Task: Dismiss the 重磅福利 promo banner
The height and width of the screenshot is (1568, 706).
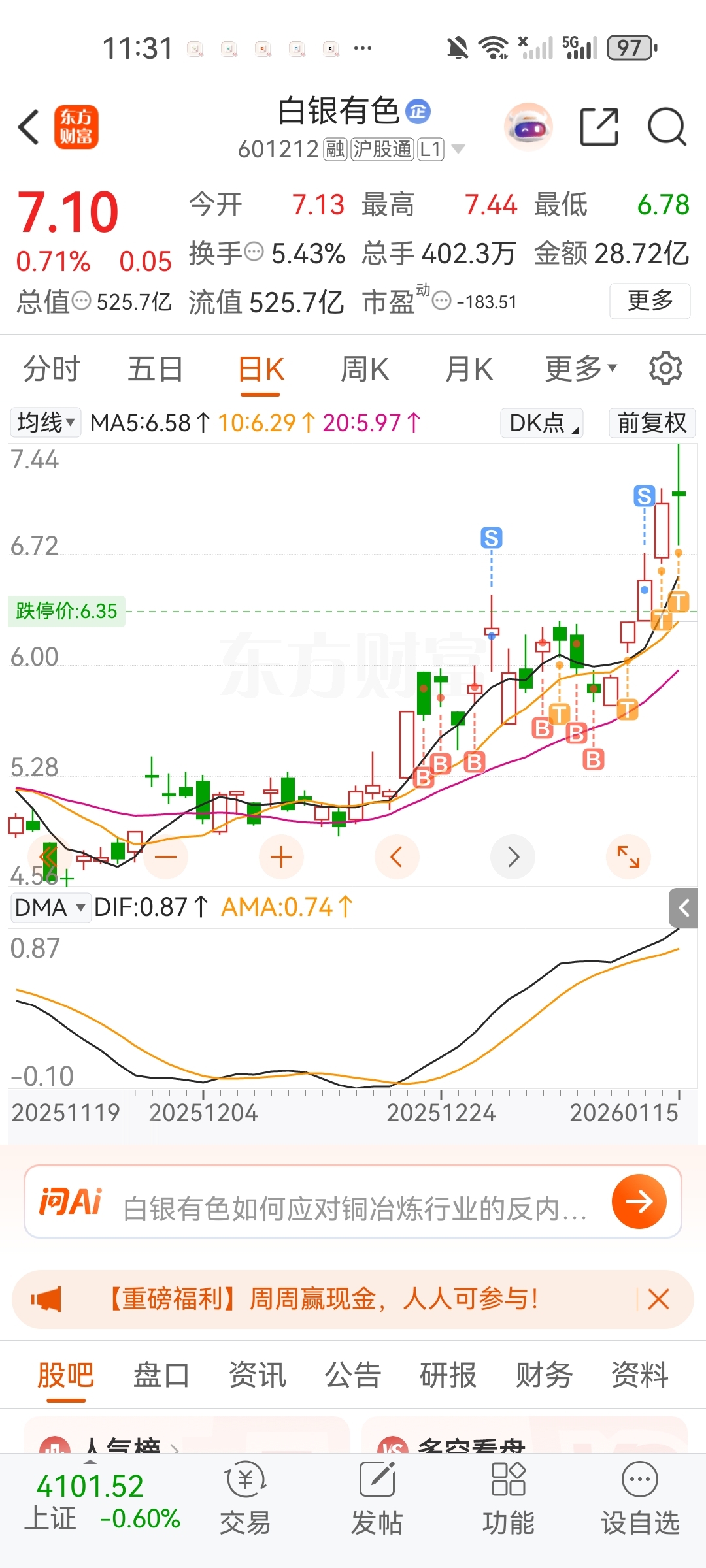Action: (x=658, y=1299)
